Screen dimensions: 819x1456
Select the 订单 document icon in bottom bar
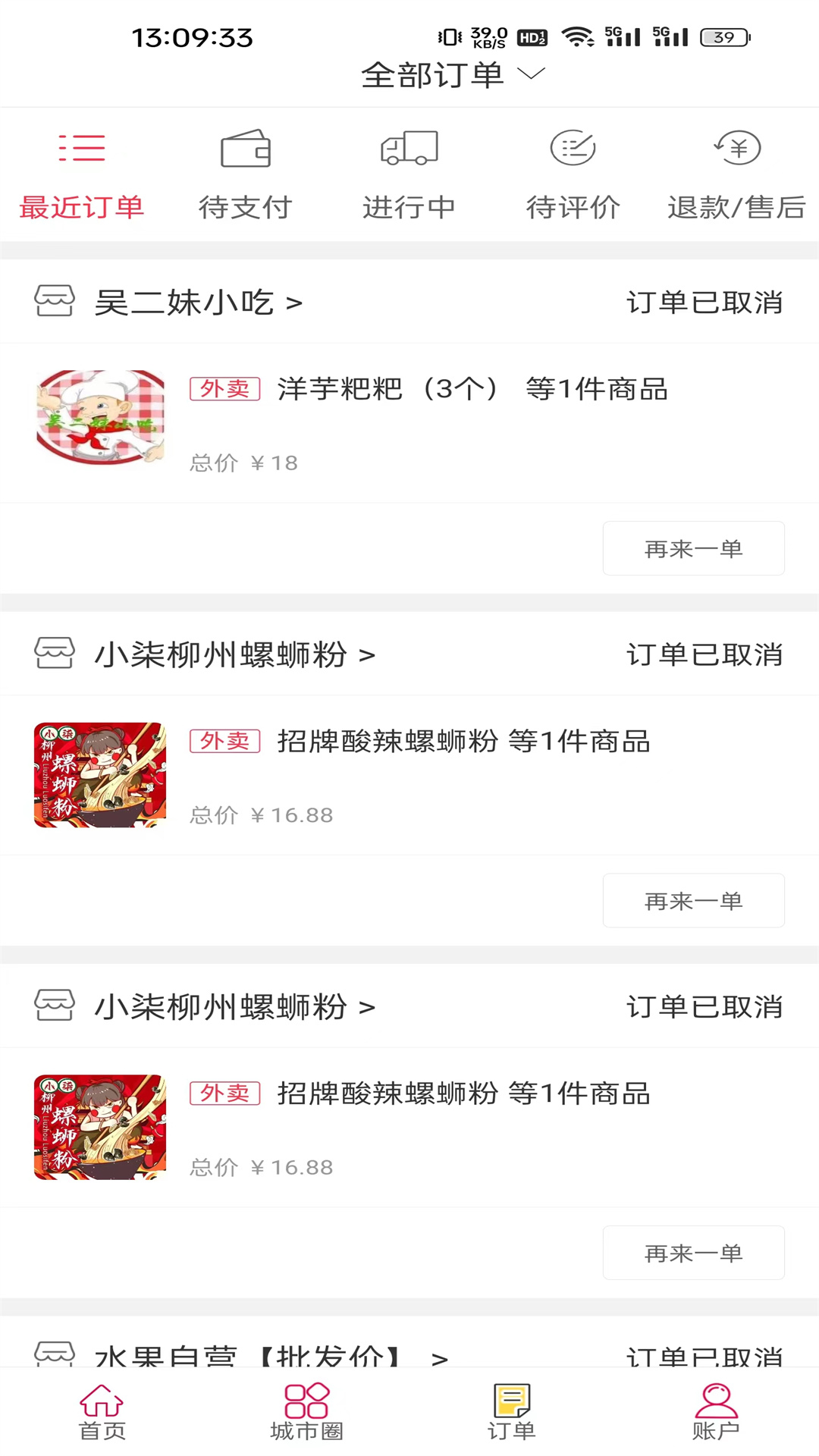pos(510,1408)
